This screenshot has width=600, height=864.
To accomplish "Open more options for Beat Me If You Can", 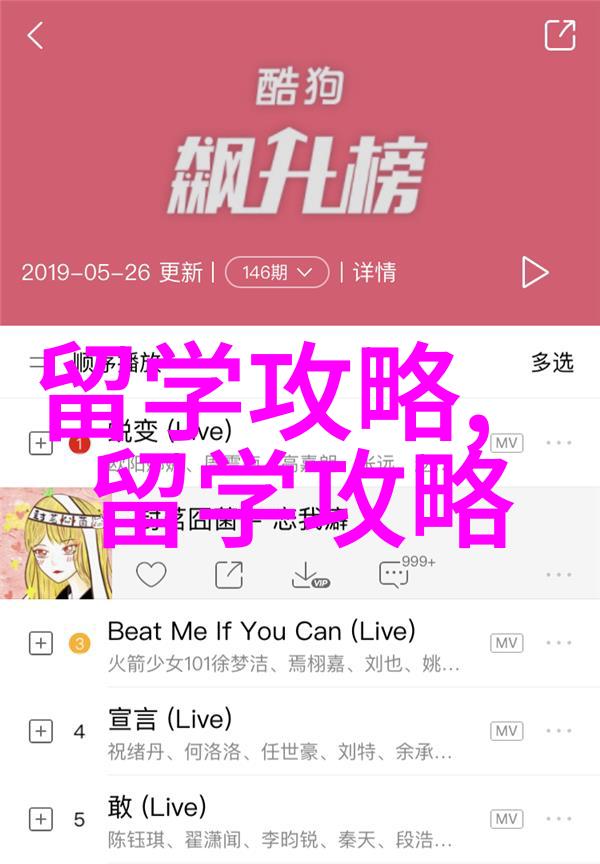I will pos(559,643).
